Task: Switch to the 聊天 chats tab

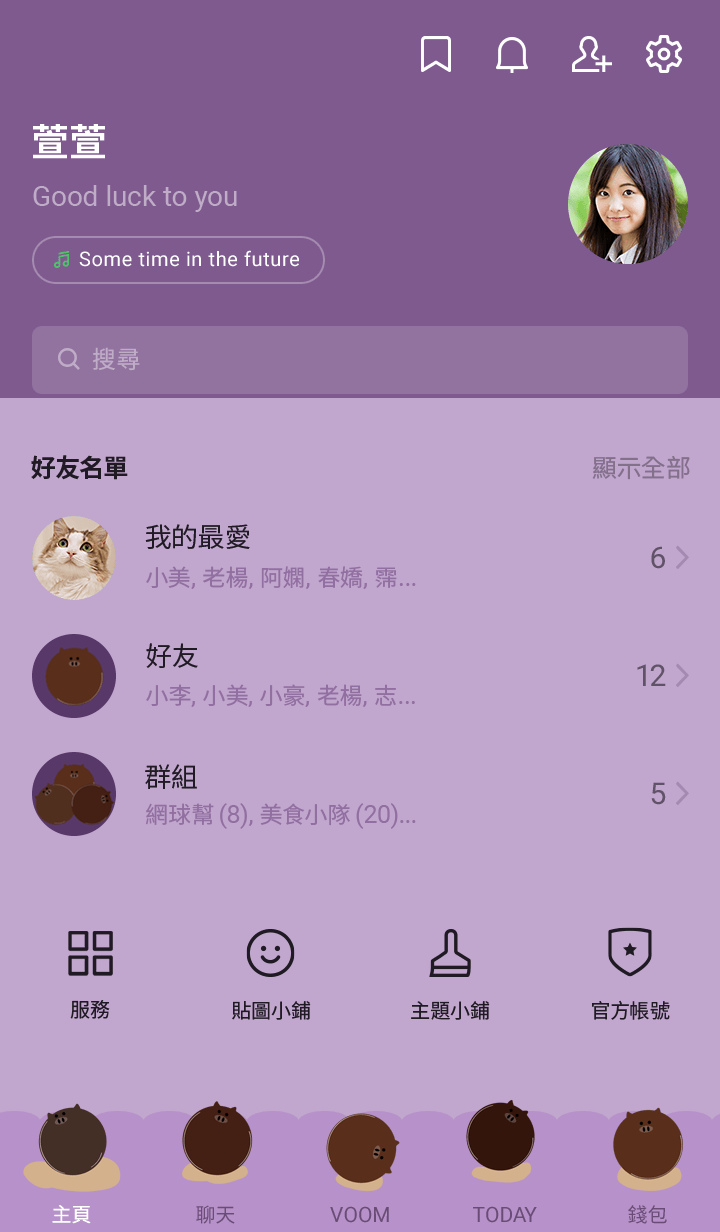Action: pyautogui.click(x=216, y=1165)
